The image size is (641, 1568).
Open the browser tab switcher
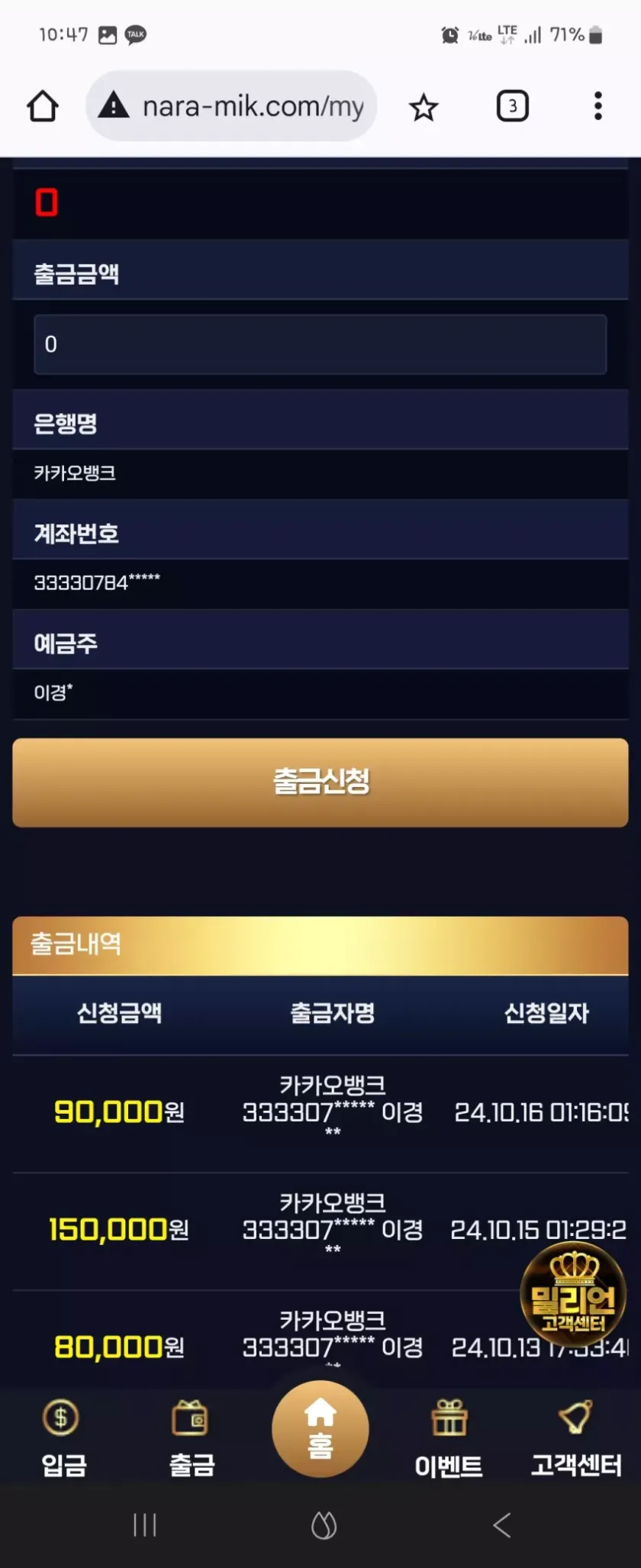pyautogui.click(x=512, y=106)
